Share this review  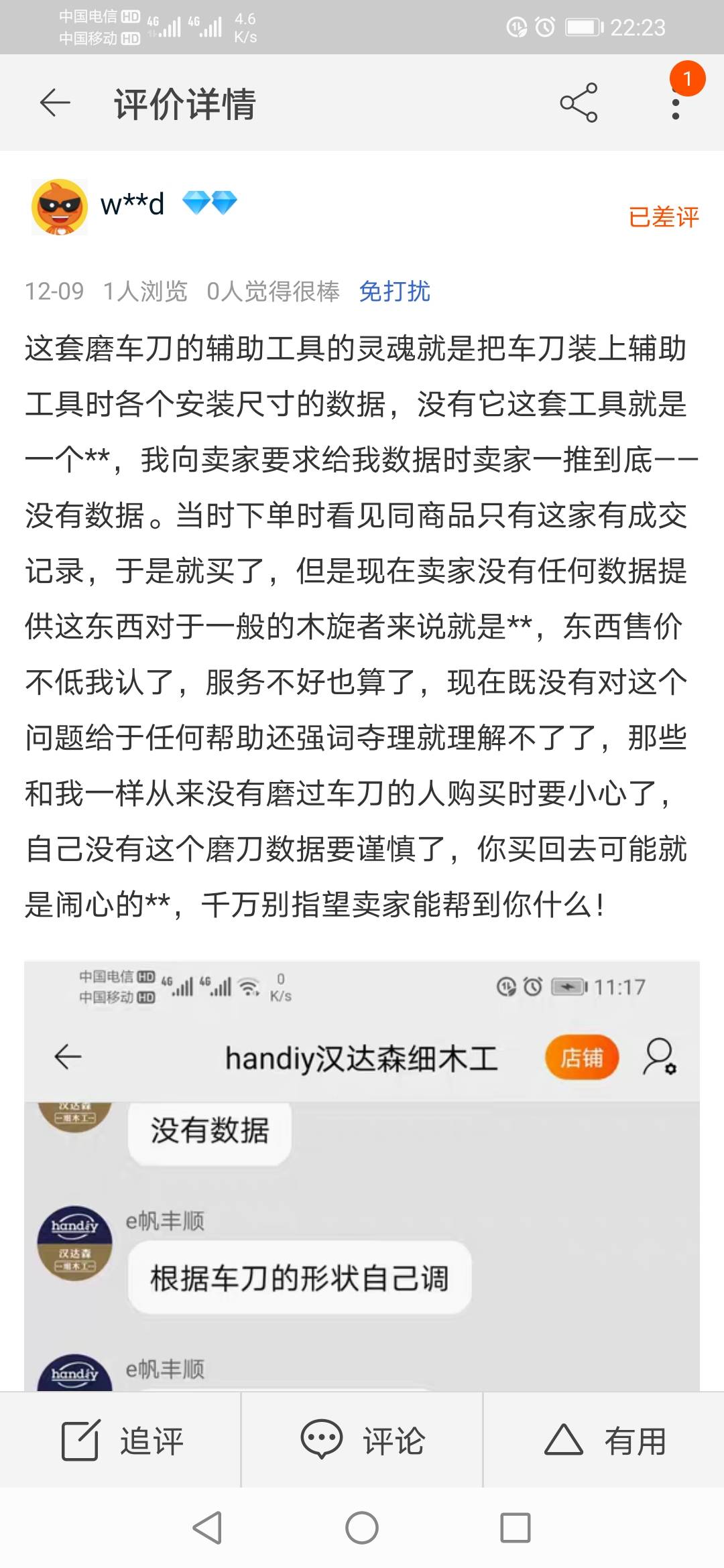[579, 103]
